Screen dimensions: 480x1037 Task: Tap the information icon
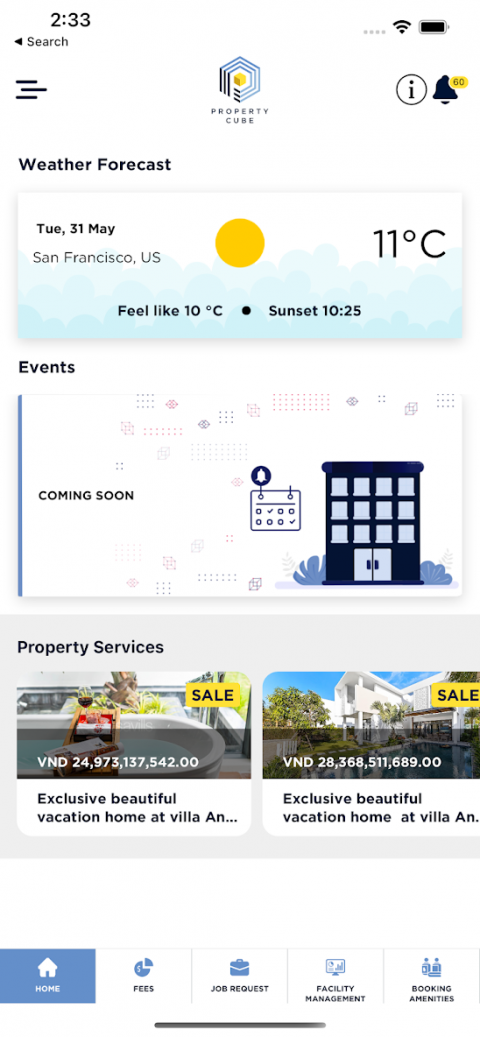pyautogui.click(x=411, y=89)
